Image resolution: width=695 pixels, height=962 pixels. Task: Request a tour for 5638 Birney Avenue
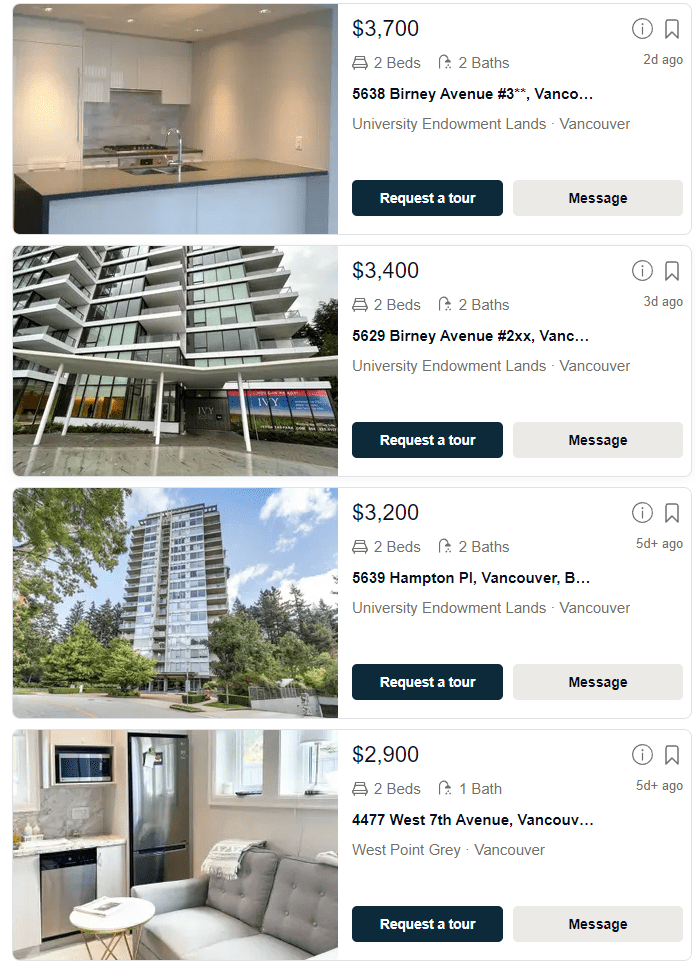coord(427,198)
